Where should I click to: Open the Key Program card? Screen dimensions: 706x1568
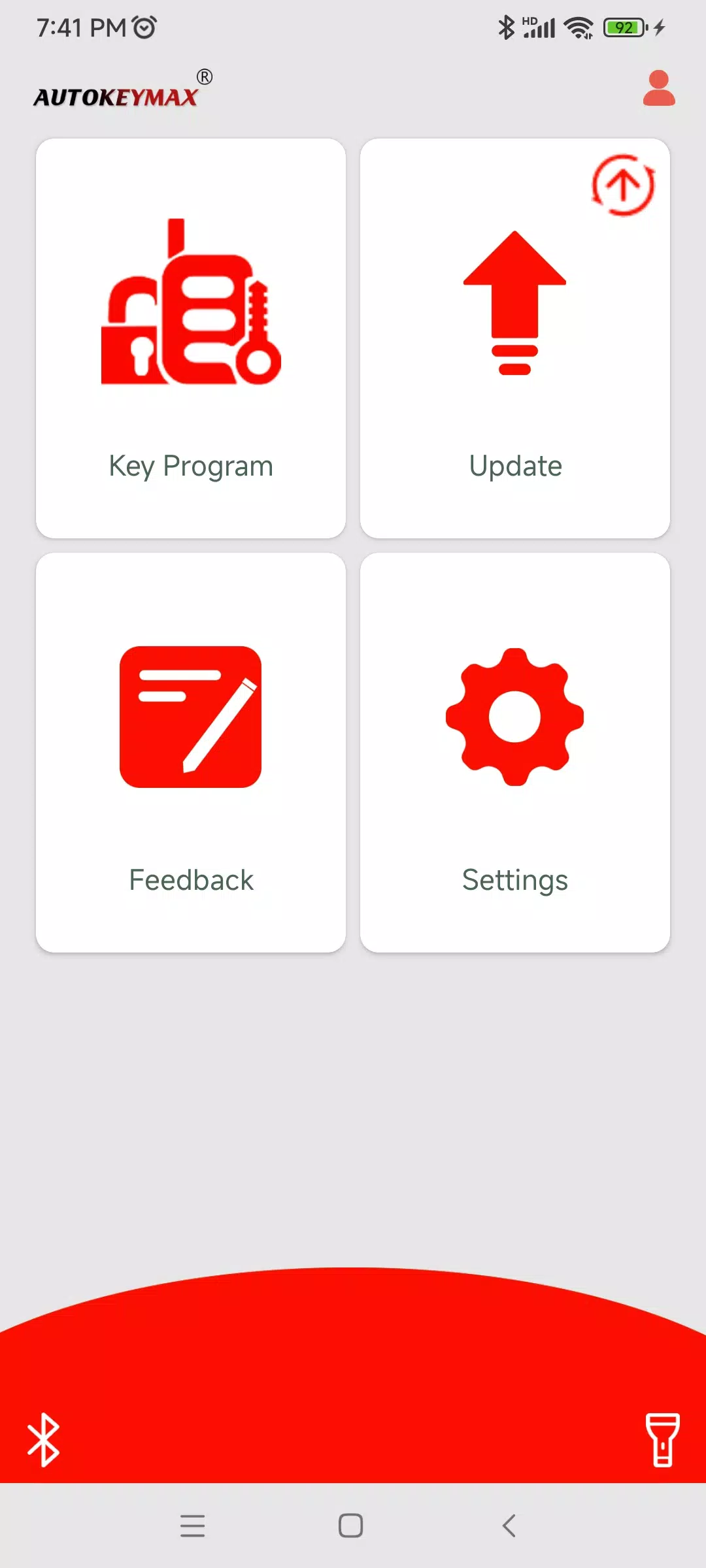(191, 338)
